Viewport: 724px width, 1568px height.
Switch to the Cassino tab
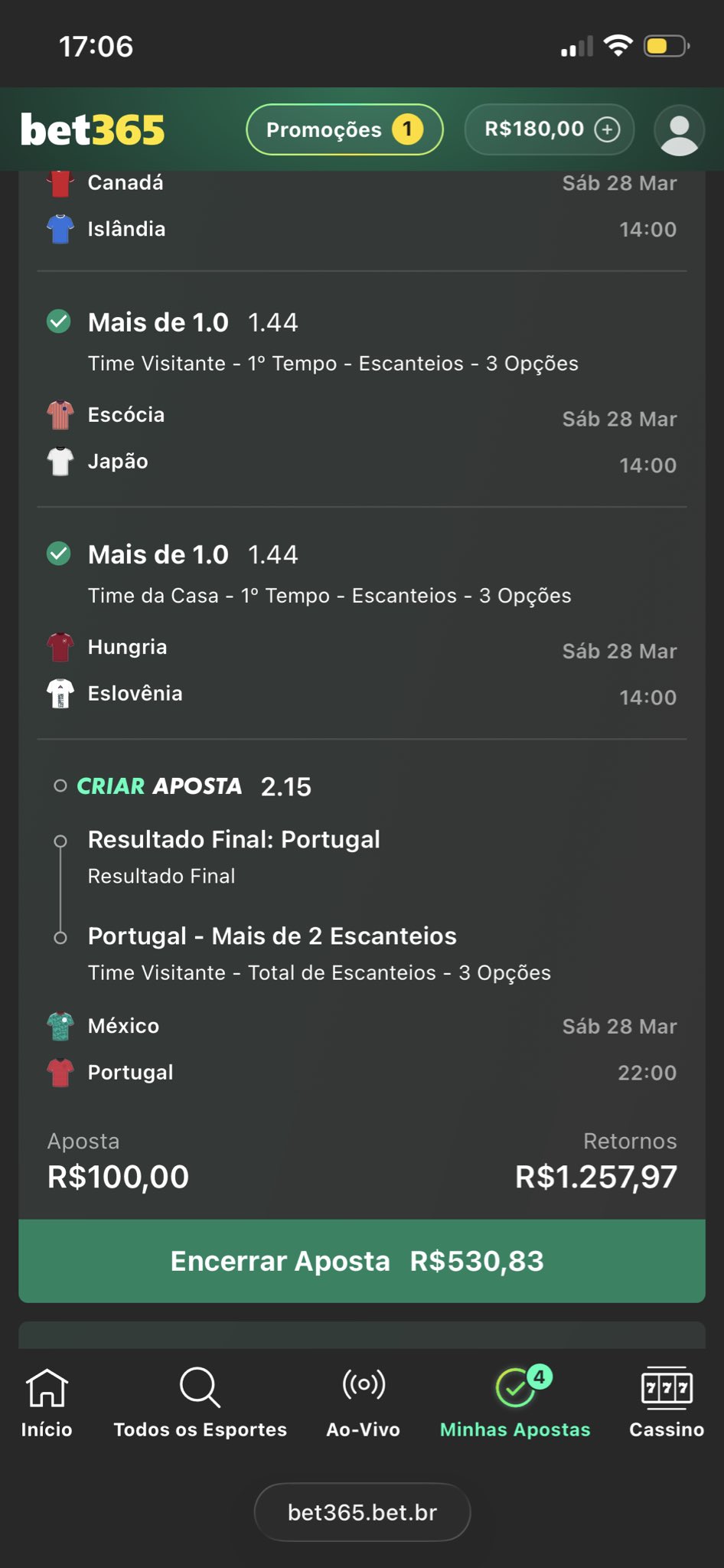(x=666, y=1403)
